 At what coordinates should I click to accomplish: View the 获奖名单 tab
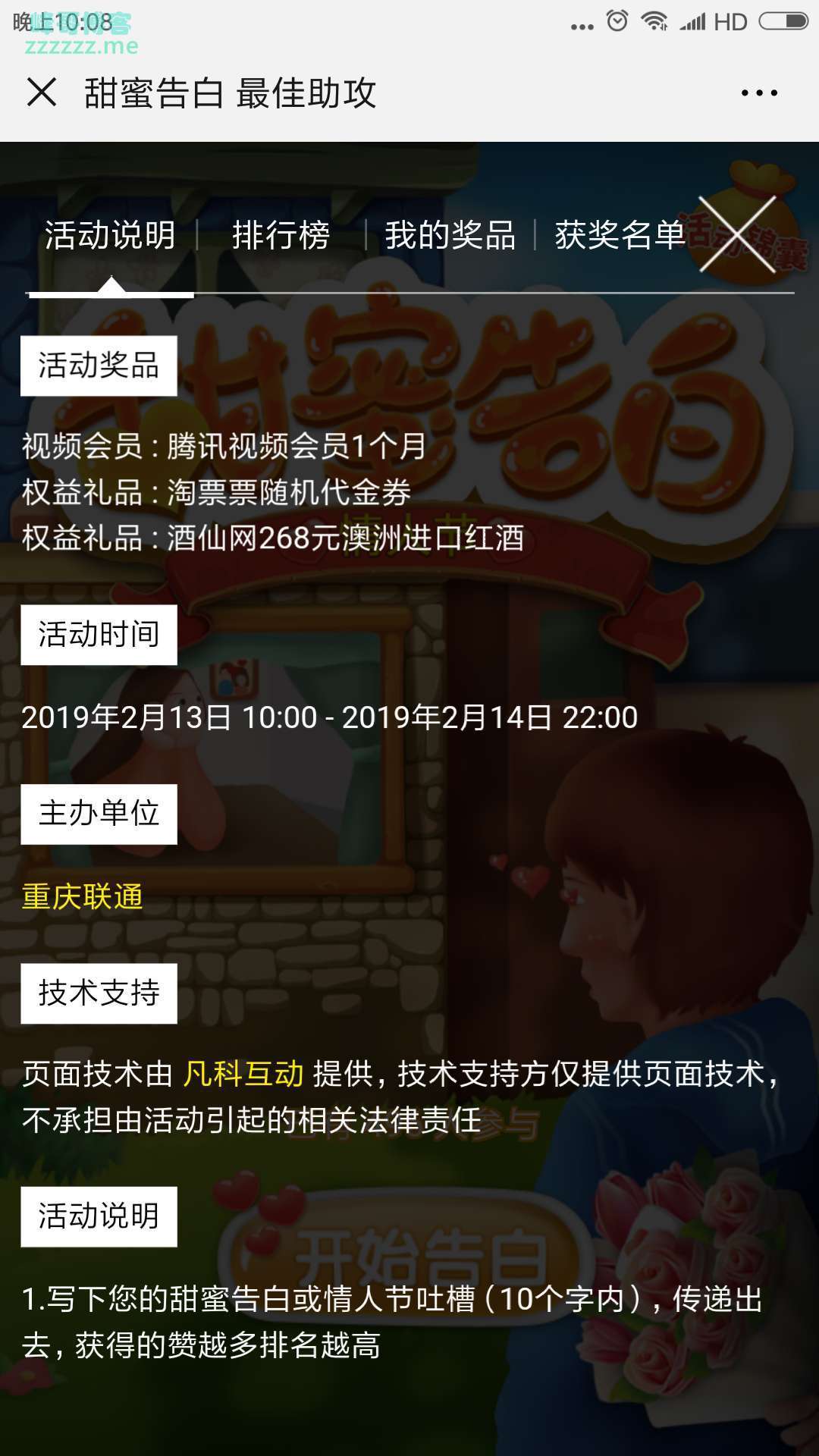[620, 235]
